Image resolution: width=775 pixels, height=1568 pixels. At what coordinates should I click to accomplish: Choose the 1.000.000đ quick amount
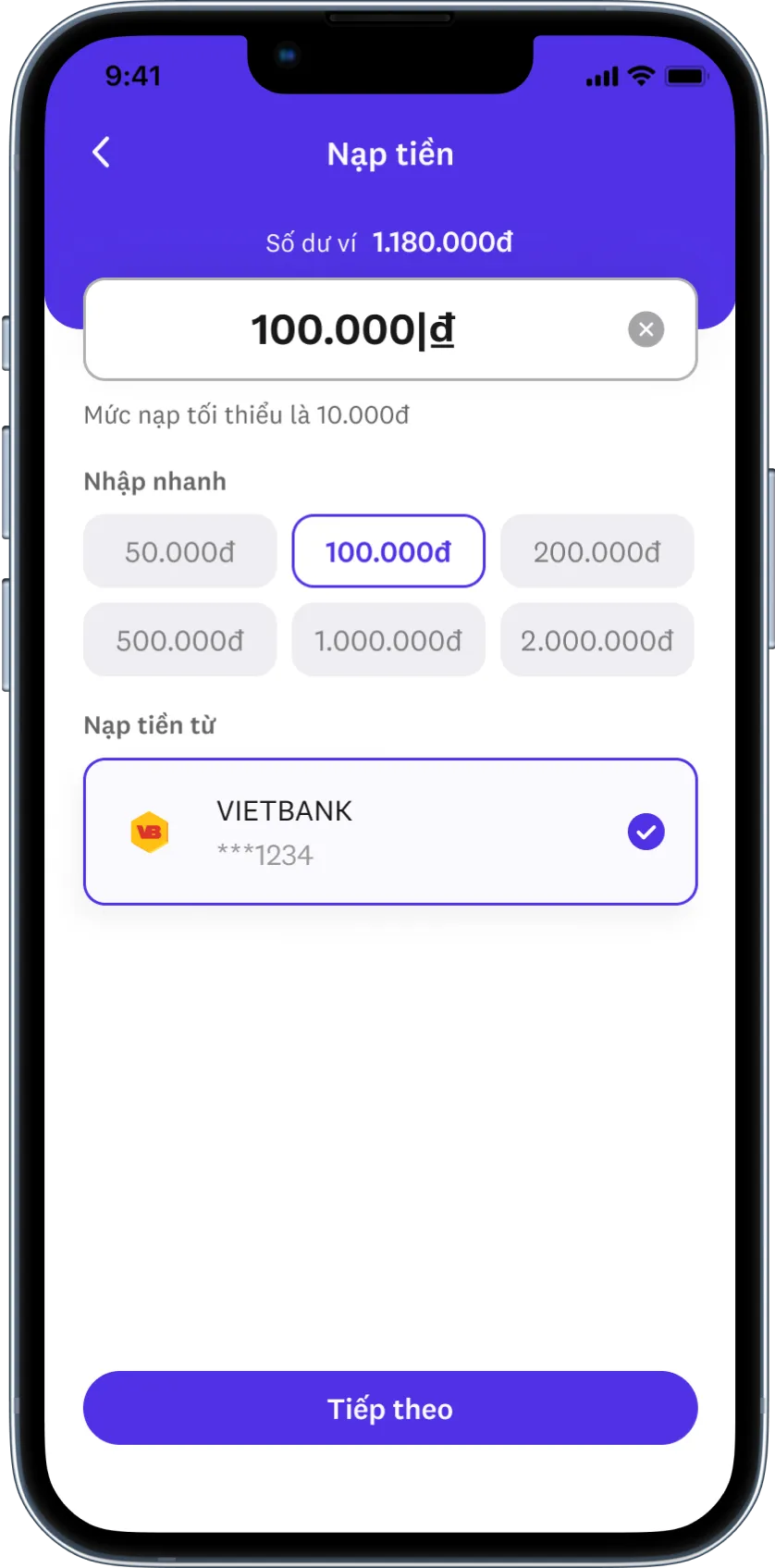[x=388, y=640]
